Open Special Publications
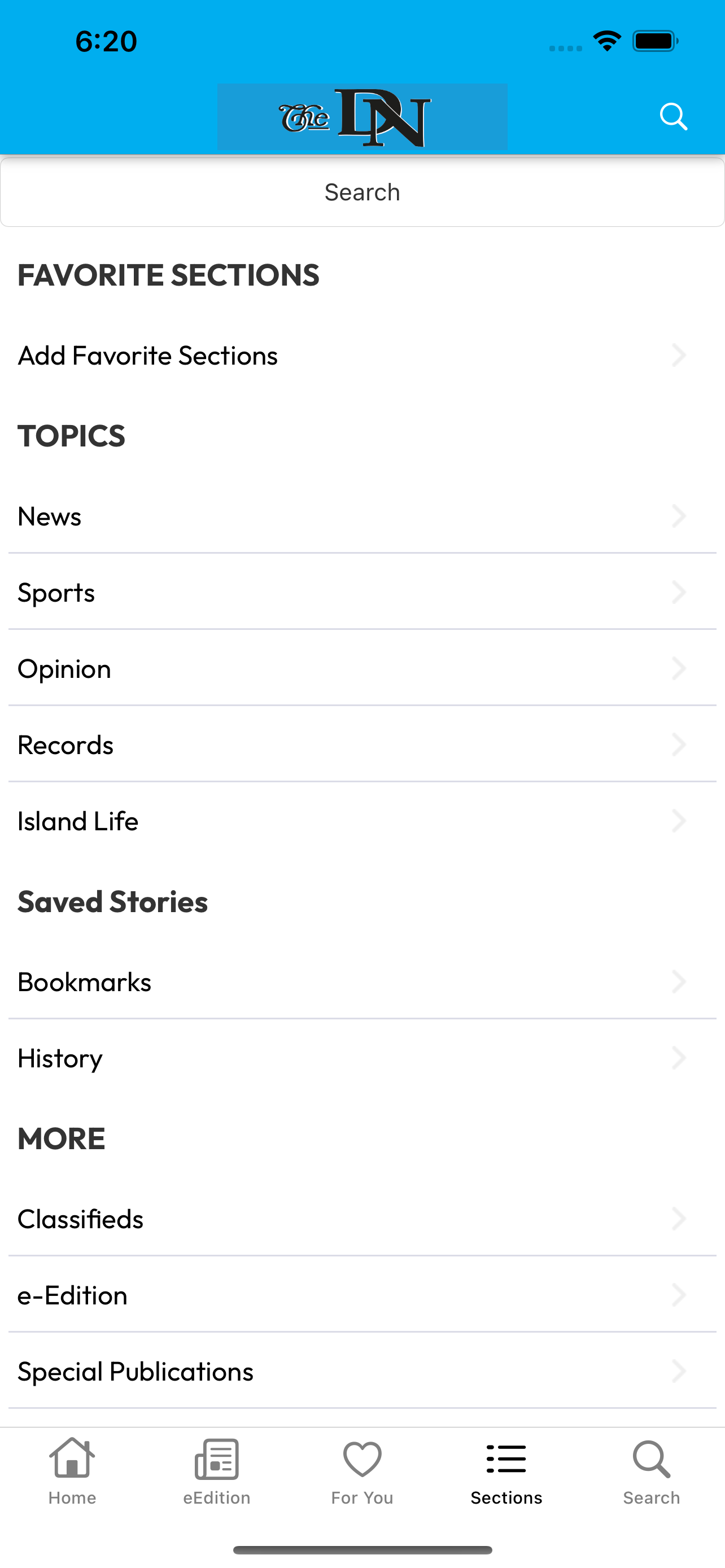This screenshot has height=1568, width=725. [x=362, y=1371]
